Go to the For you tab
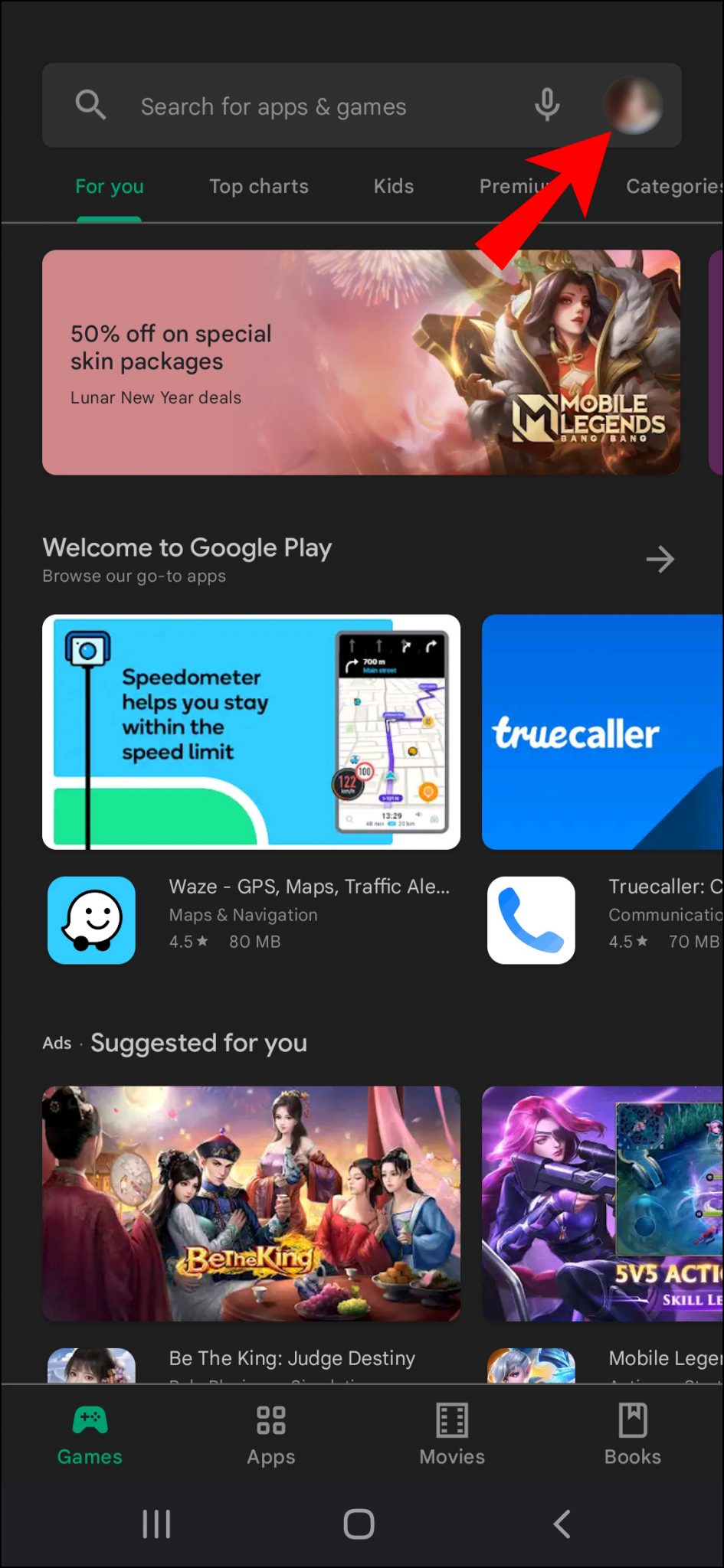 coord(110,186)
